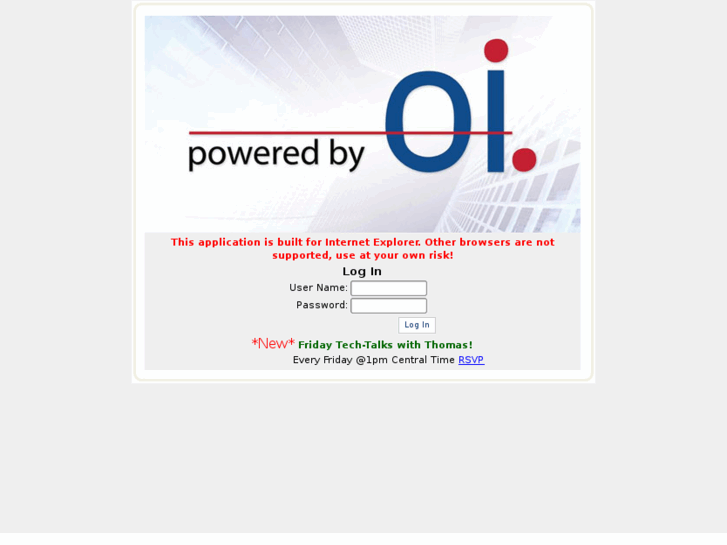Focus the Password field
This screenshot has height=545, width=727.
388,306
